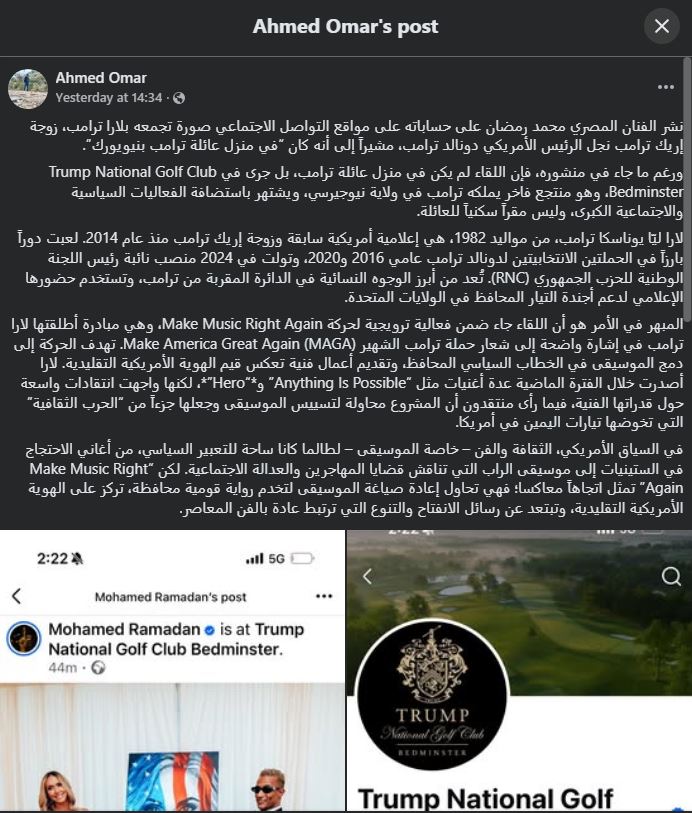View the Mohamed Ramadan screenshot photo
Screen dimensions: 692x813
(172, 670)
